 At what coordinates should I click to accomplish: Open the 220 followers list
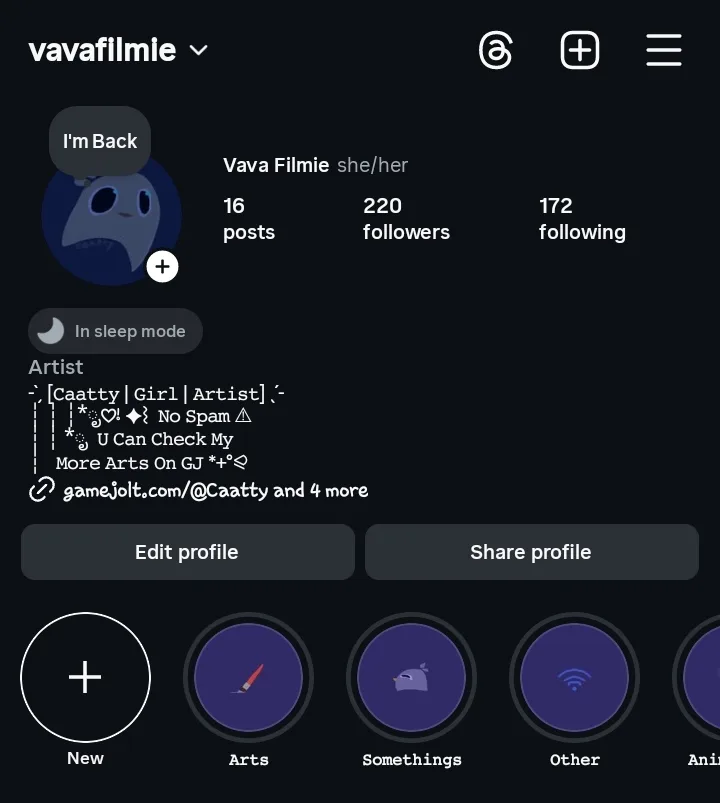[406, 218]
